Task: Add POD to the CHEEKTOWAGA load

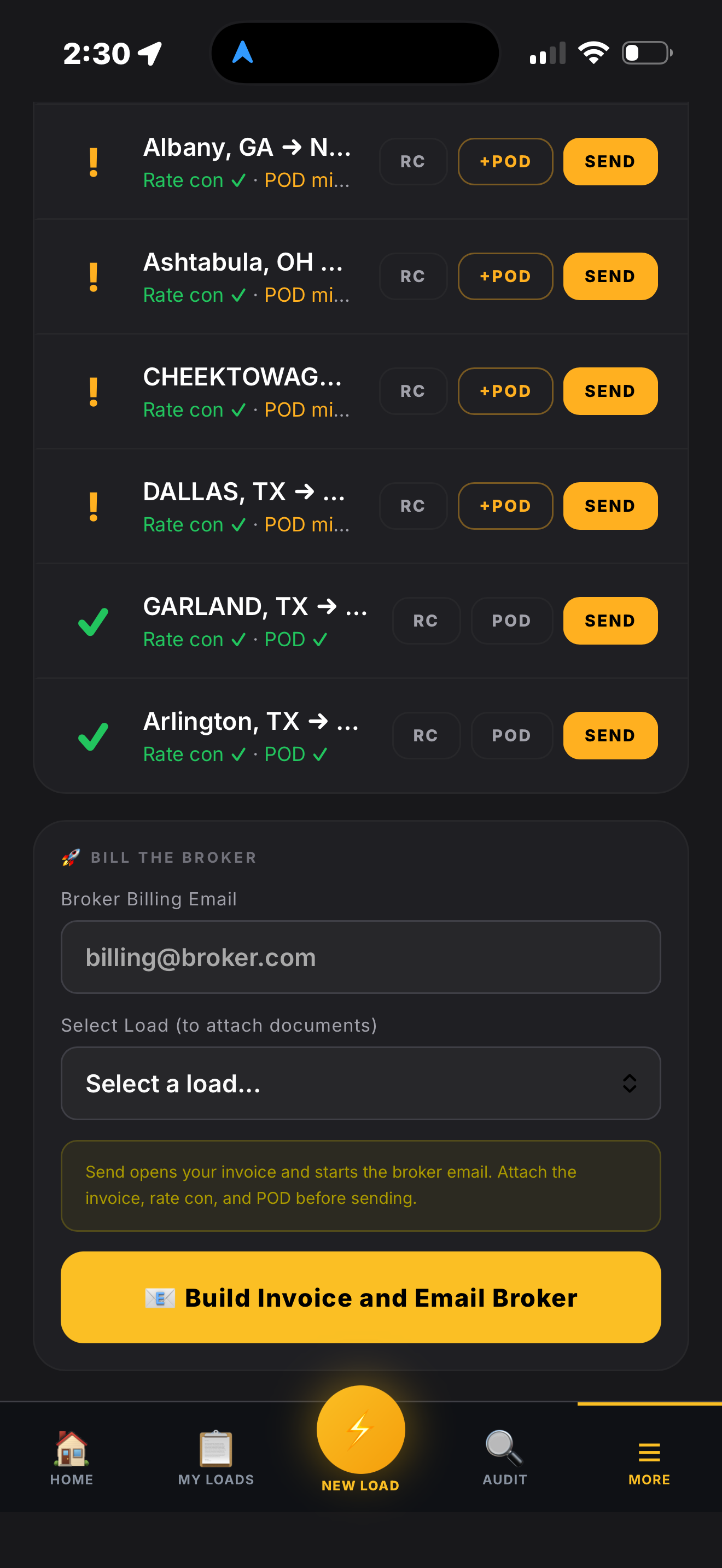Action: tap(505, 391)
